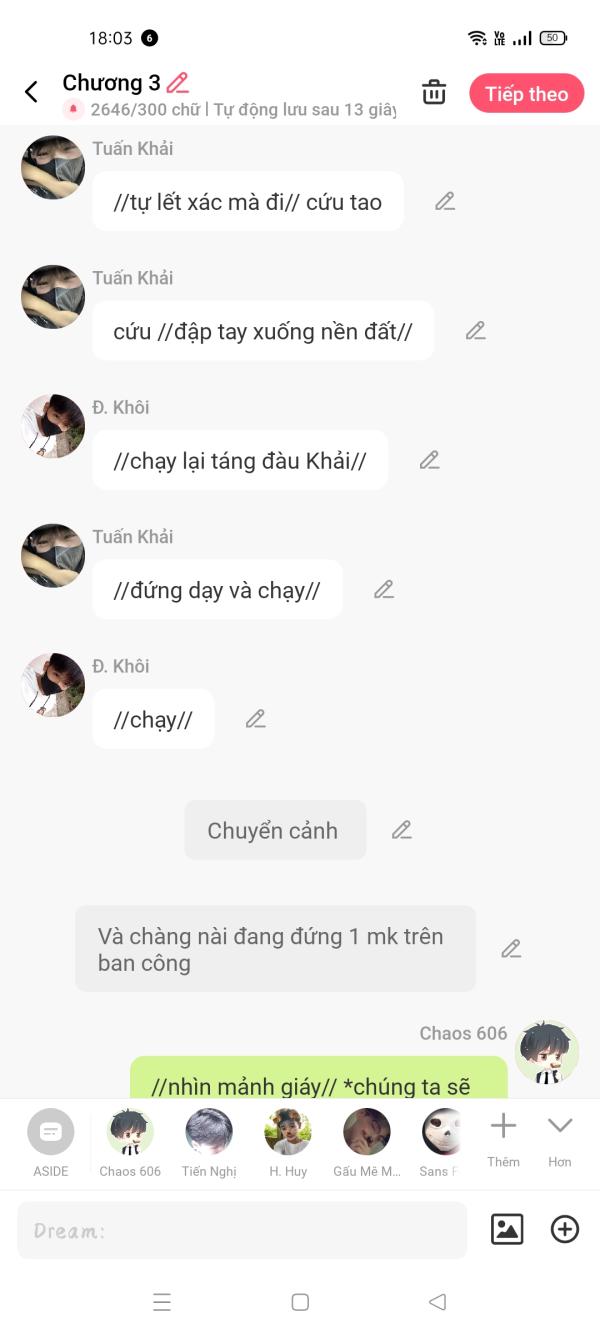
Task: Choose character Gấu Mê M... as speaker
Action: 366,1142
